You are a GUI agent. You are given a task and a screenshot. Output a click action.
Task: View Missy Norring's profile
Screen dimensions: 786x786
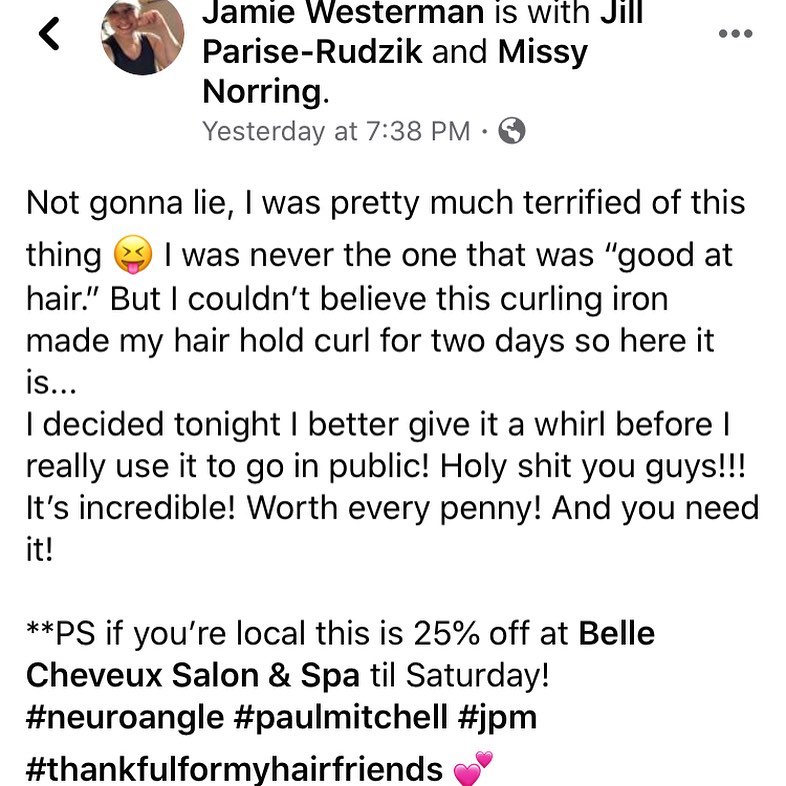pos(263,90)
